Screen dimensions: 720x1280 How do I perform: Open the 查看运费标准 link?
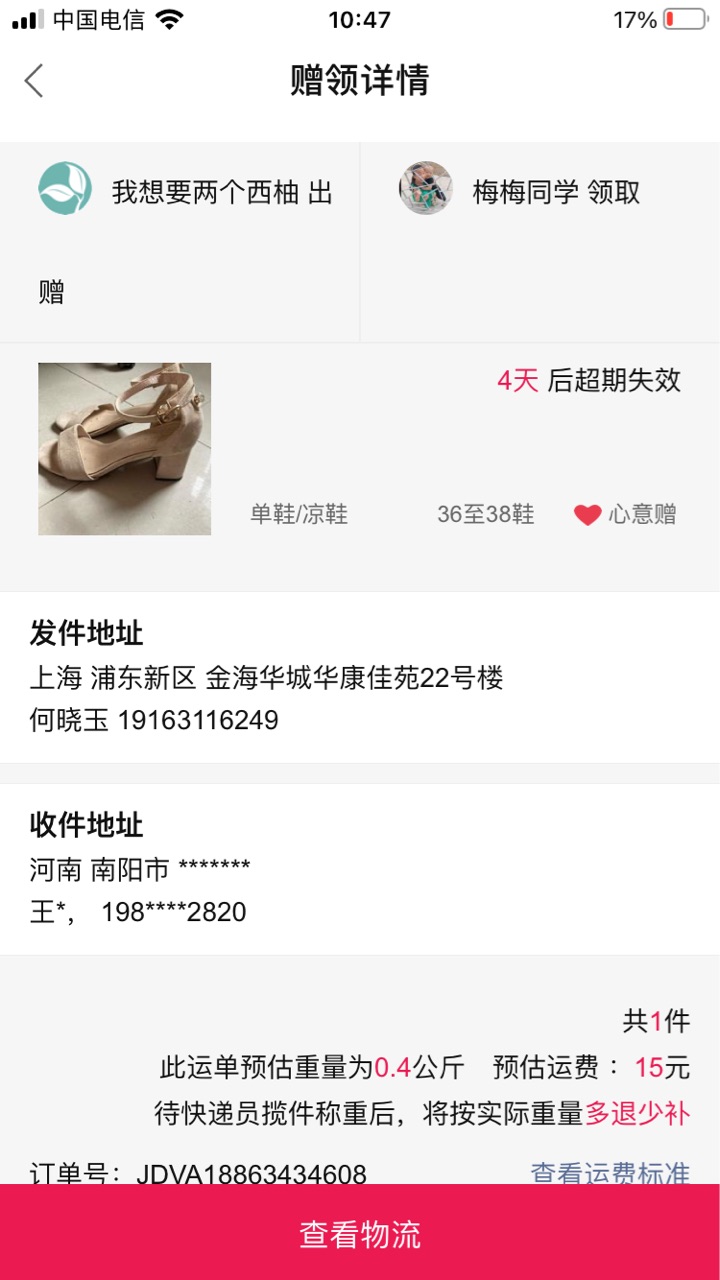click(610, 1172)
